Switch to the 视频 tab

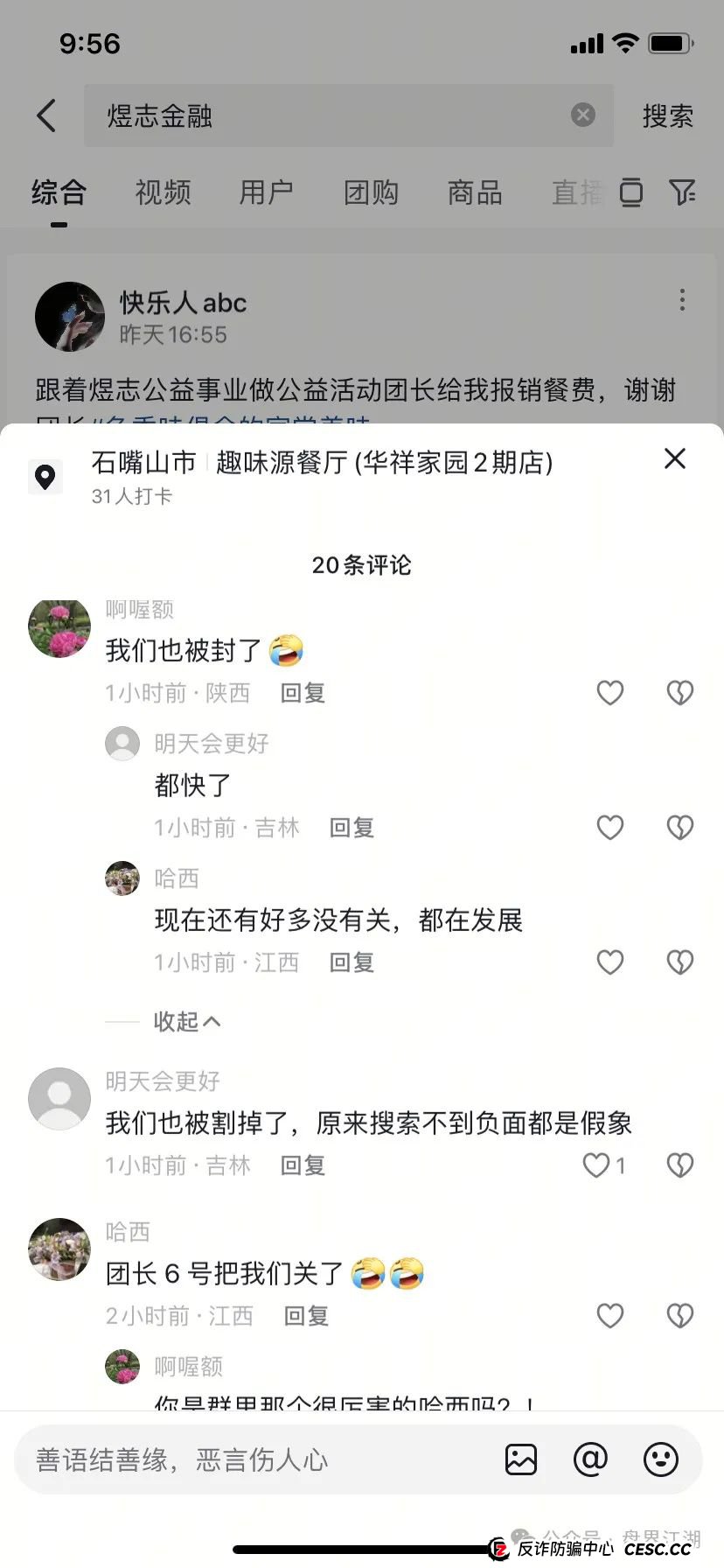coord(162,192)
